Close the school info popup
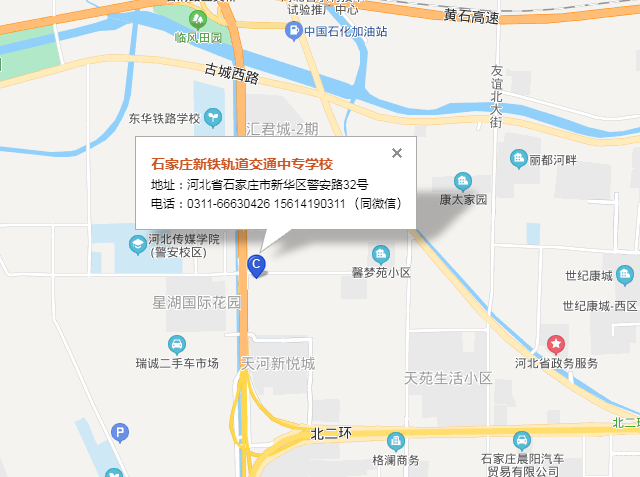 pos(397,153)
